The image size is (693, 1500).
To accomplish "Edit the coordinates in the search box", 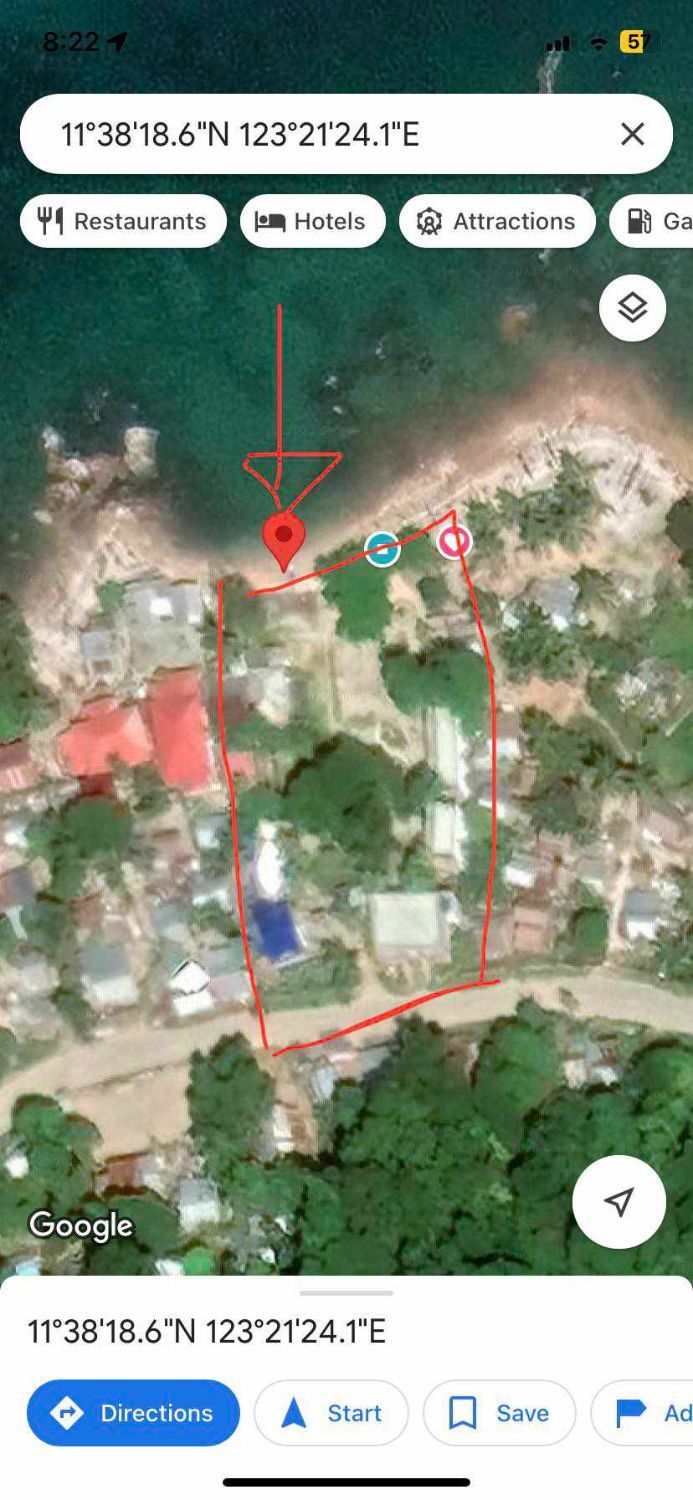I will coord(240,134).
